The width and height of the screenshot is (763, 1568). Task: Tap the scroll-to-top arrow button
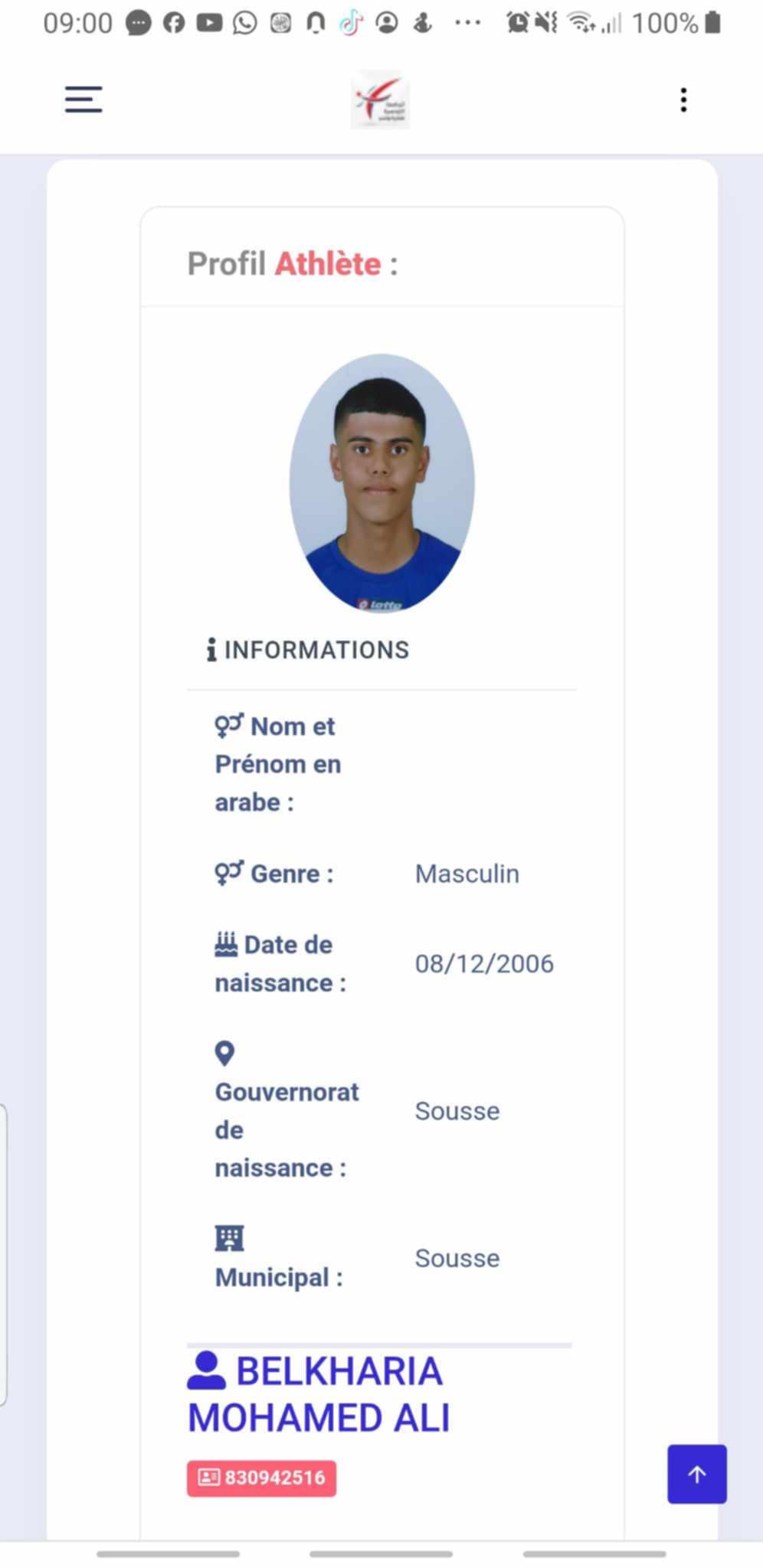(x=696, y=1474)
